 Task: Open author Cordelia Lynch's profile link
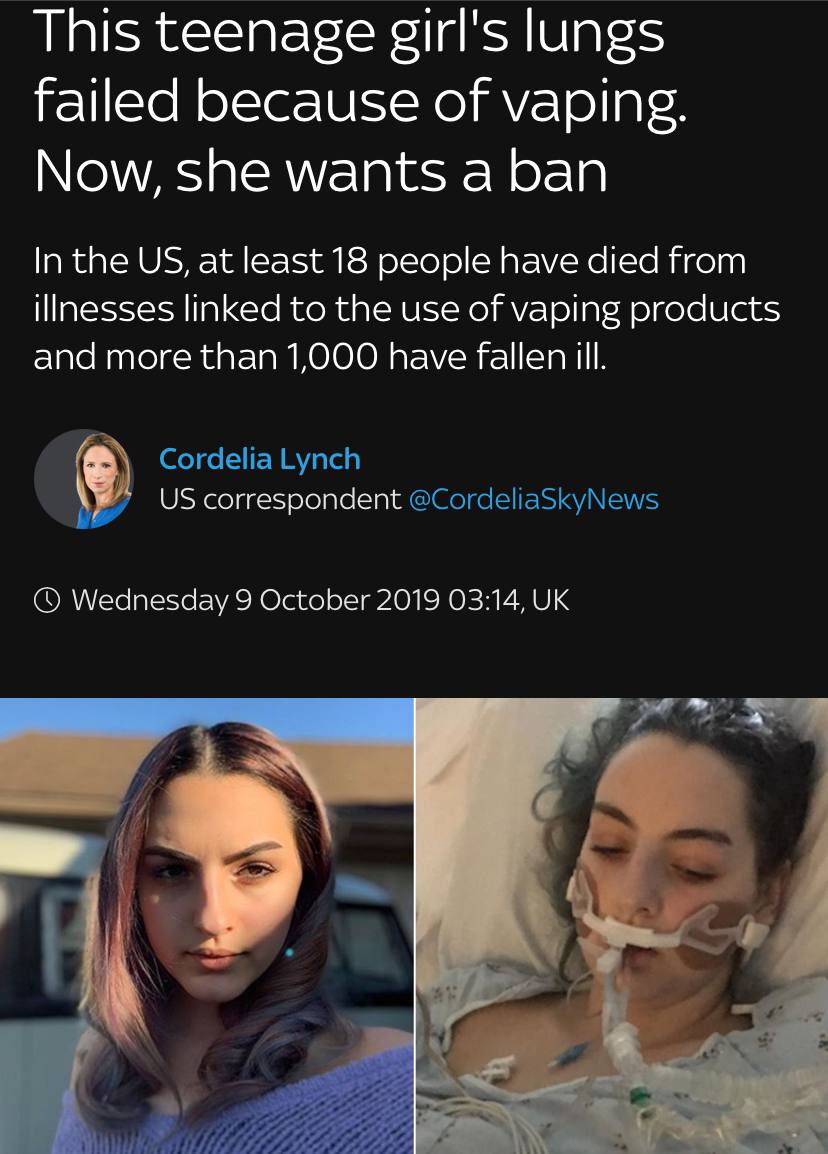tap(259, 459)
